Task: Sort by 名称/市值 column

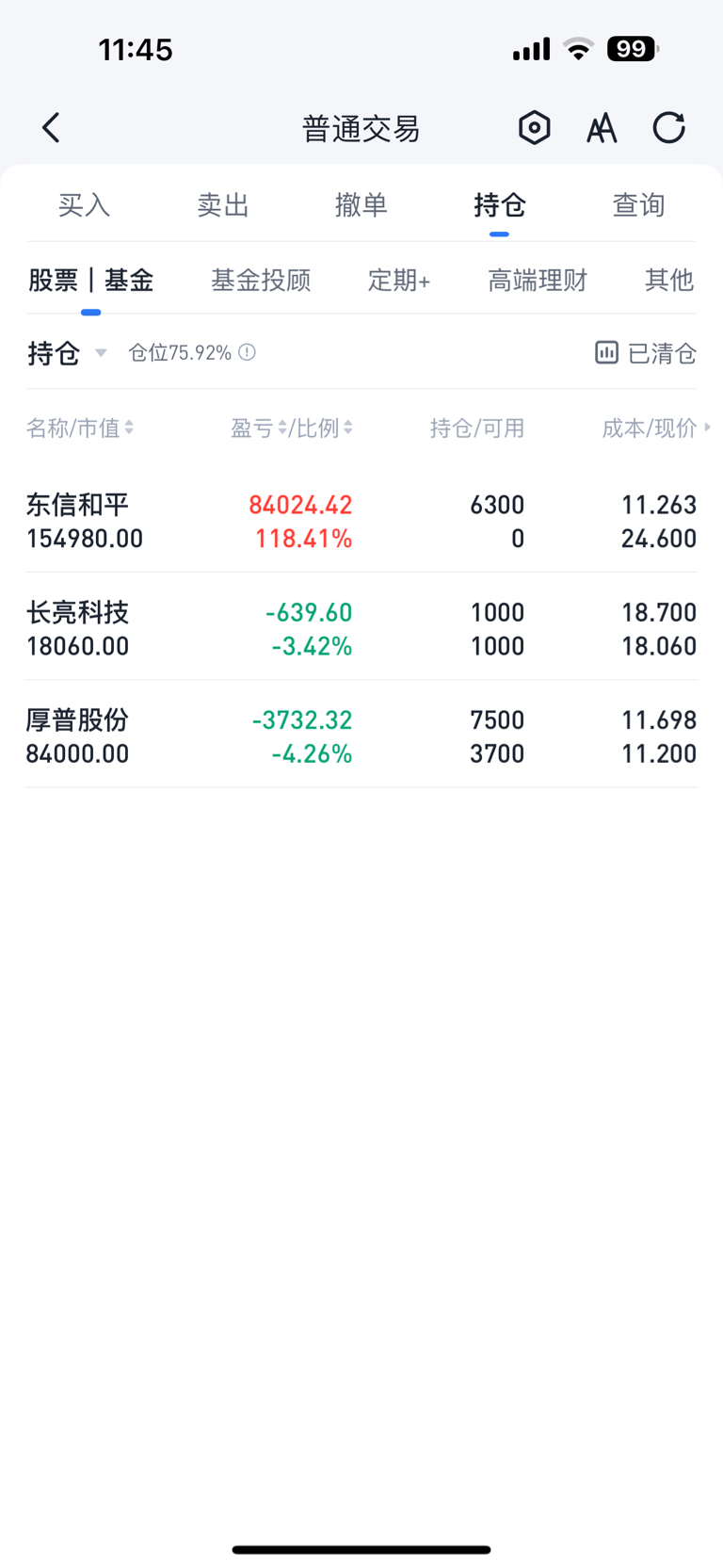Action: click(80, 428)
